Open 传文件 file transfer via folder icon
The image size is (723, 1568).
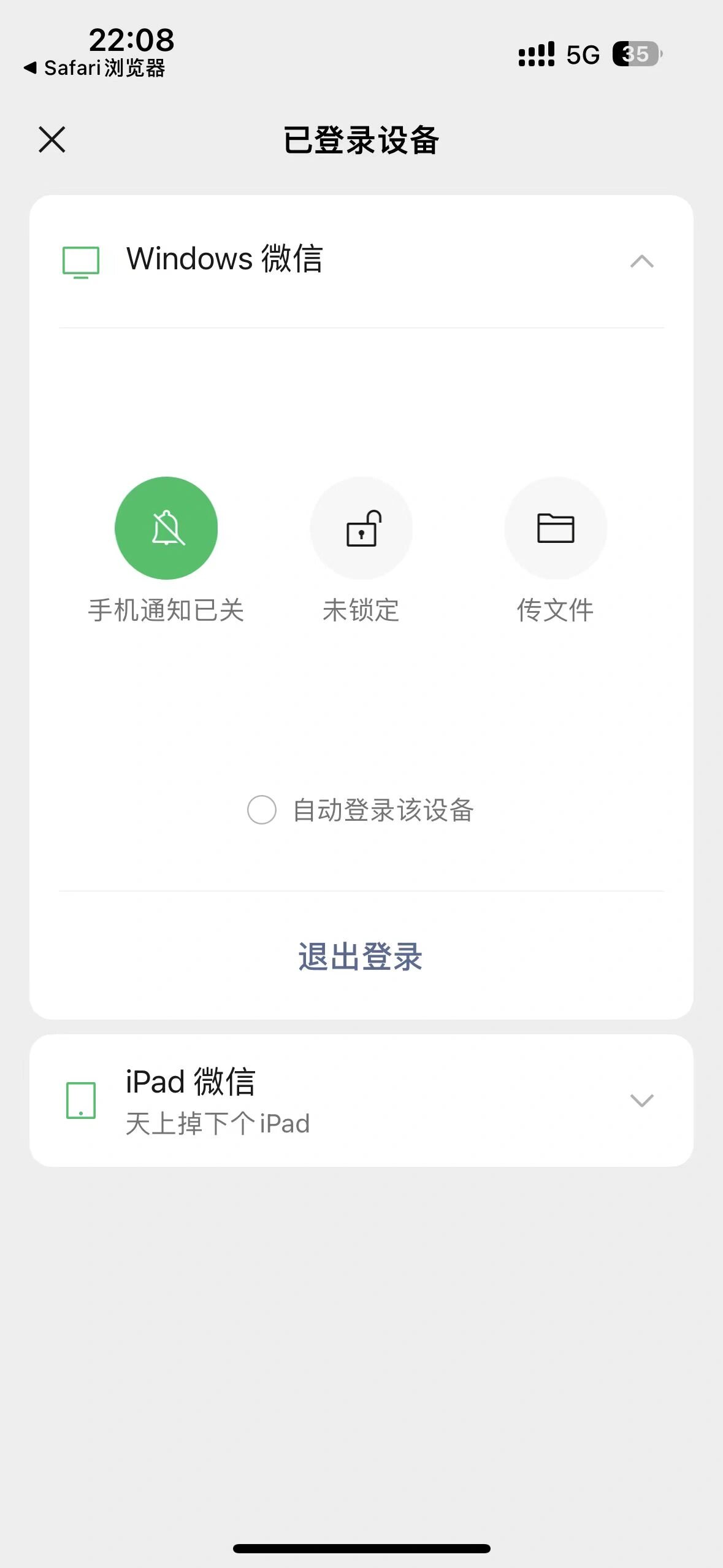[x=555, y=528]
